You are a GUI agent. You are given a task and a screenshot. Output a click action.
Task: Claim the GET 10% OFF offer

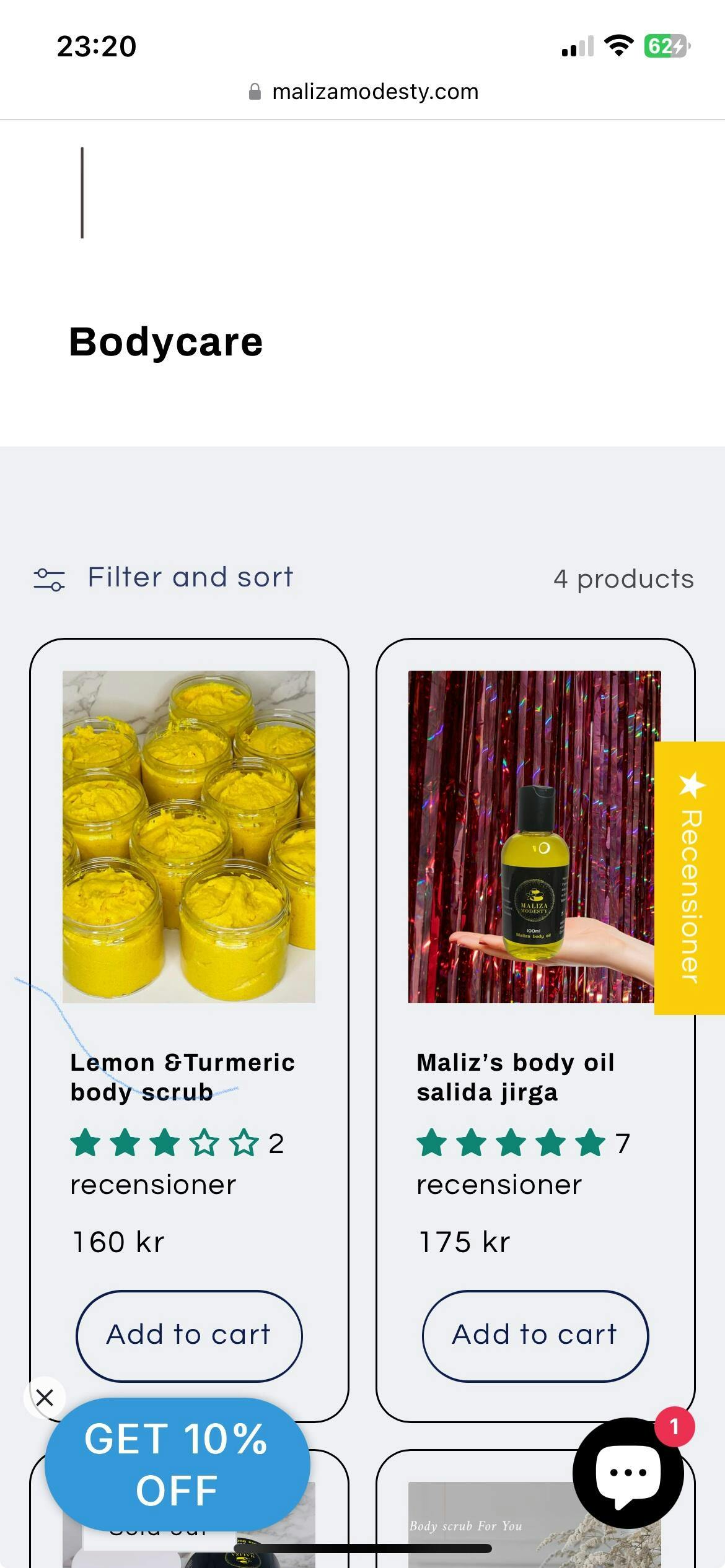pos(177,1463)
